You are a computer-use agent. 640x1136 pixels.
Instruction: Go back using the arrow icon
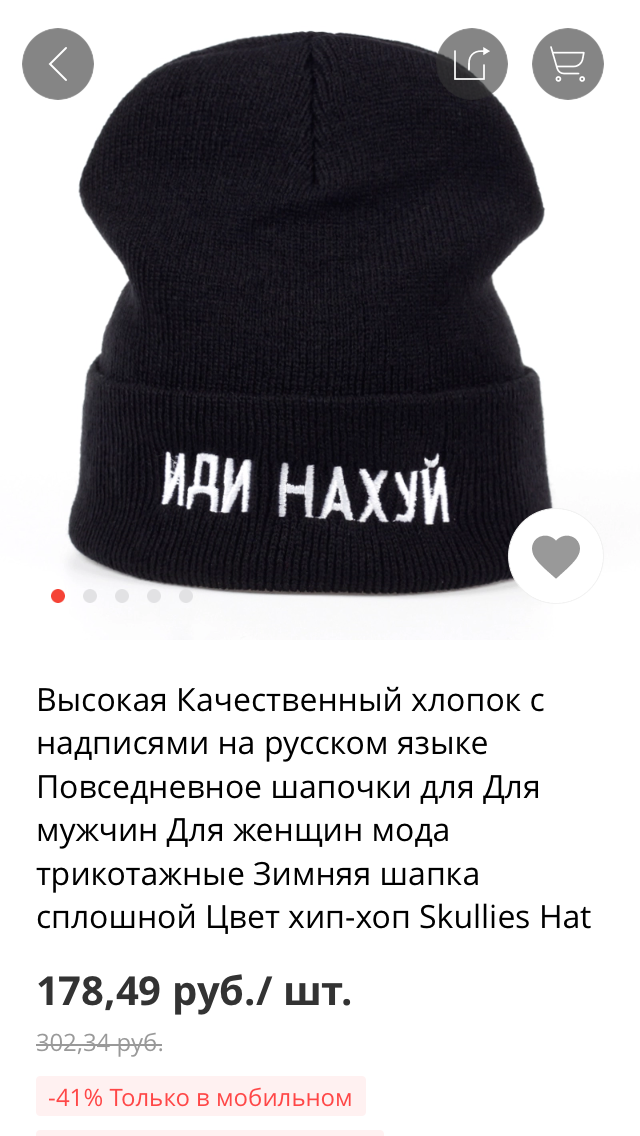[x=58, y=64]
